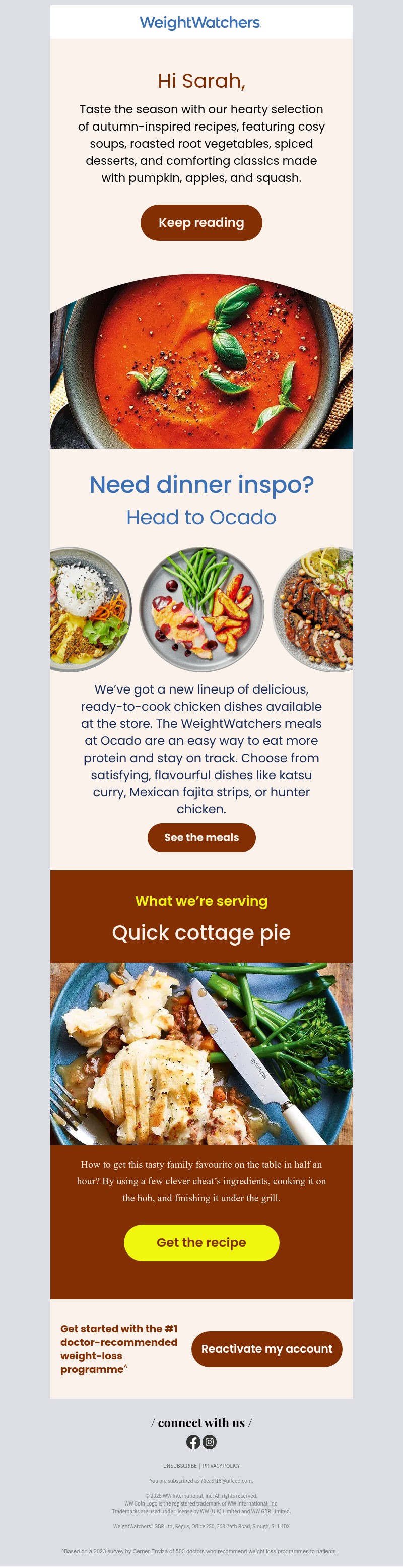Open the See the meals button
The image size is (403, 1568).
pyautogui.click(x=201, y=837)
